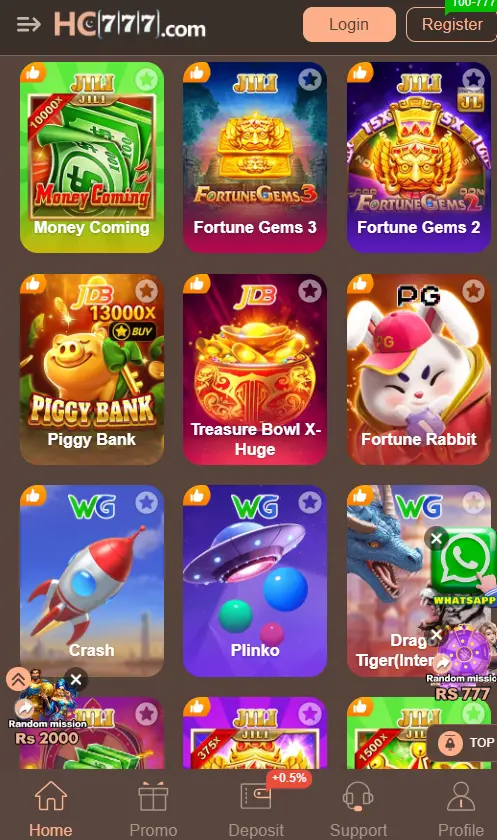Tap the Login button
Image resolution: width=497 pixels, height=840 pixels.
pos(349,25)
